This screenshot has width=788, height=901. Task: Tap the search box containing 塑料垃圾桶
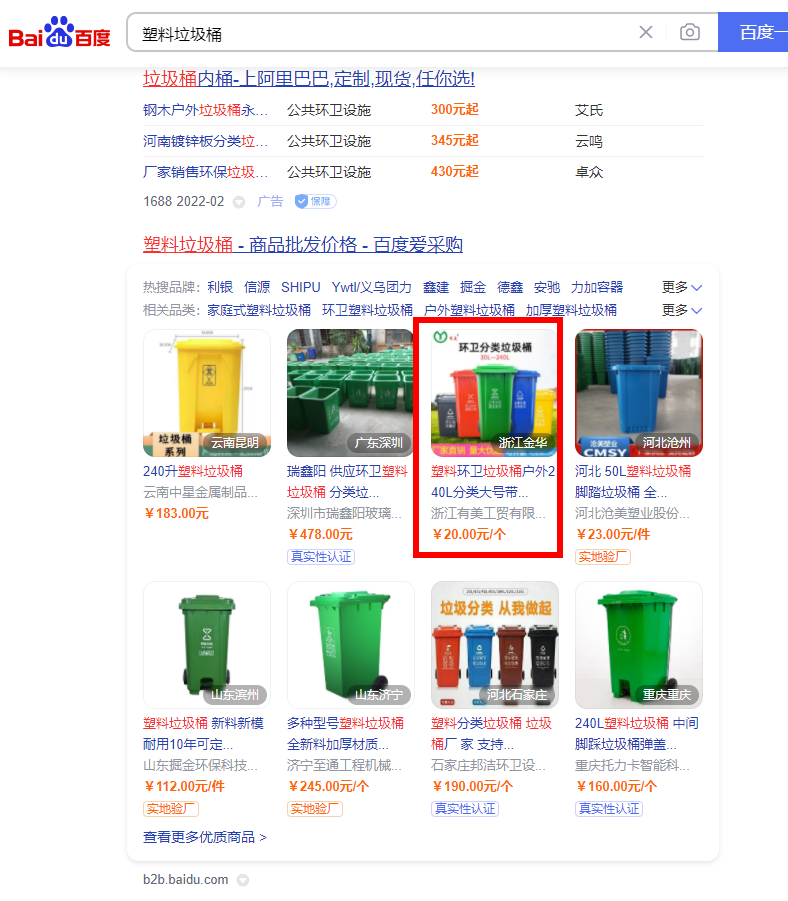point(380,33)
